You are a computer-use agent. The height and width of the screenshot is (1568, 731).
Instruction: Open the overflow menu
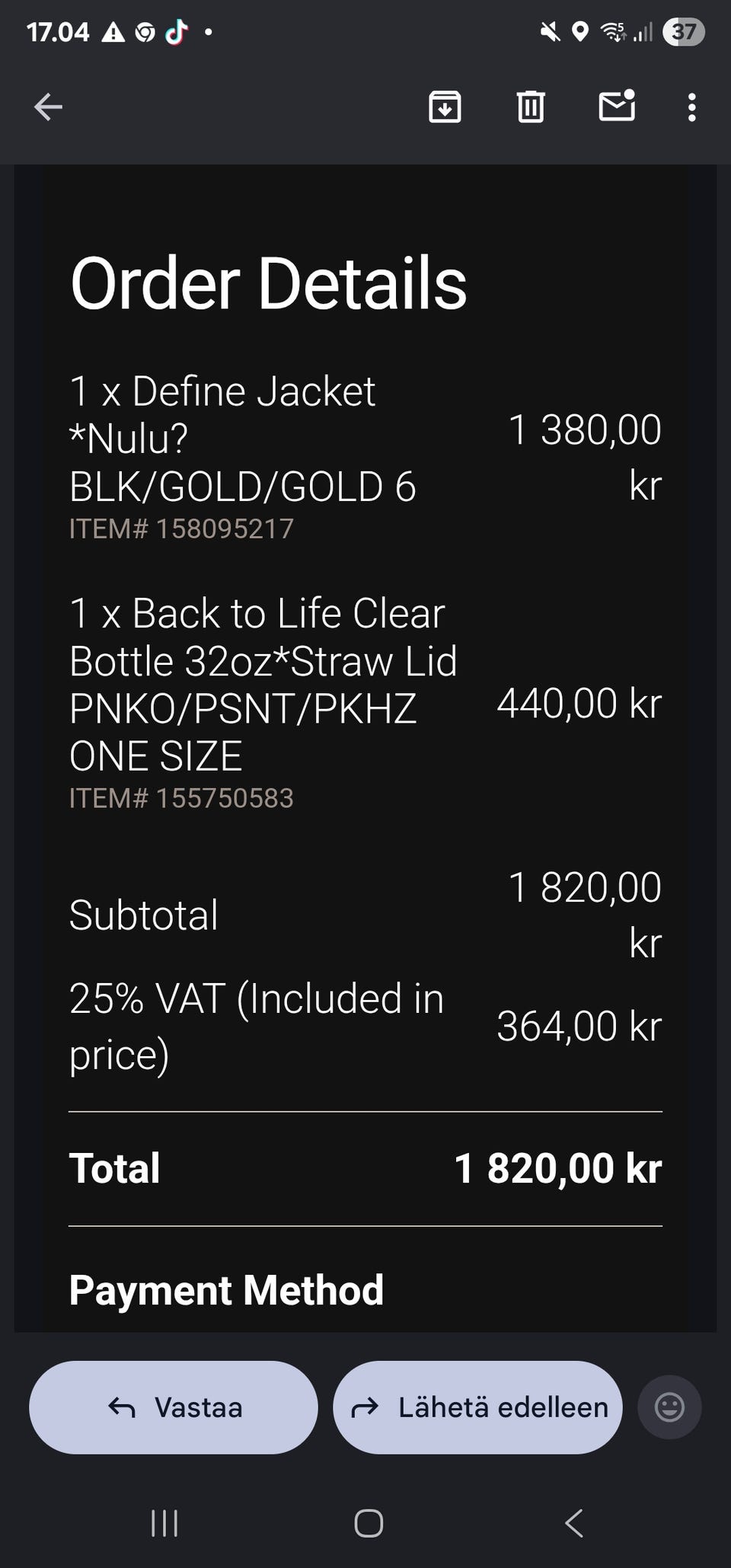click(x=691, y=107)
